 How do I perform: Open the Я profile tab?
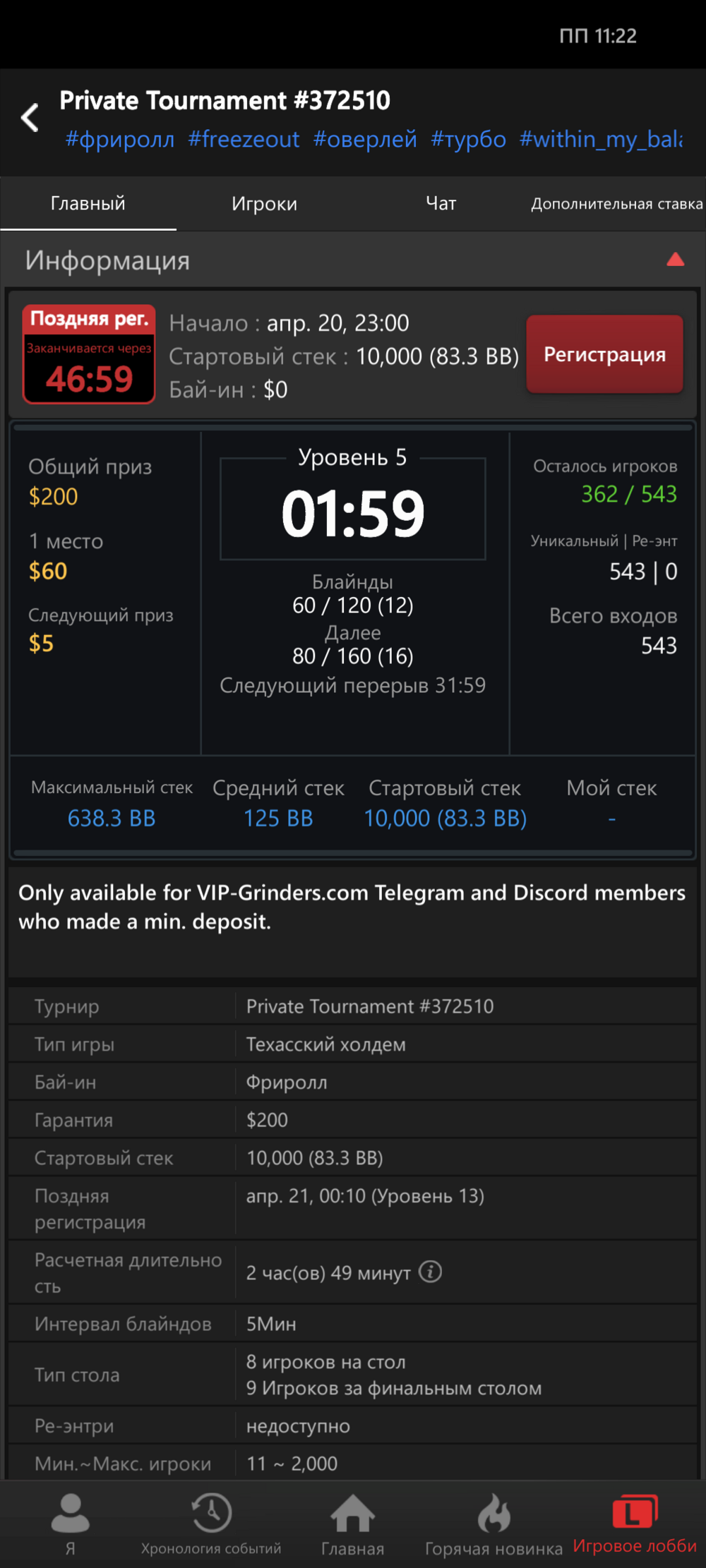pos(71,1524)
